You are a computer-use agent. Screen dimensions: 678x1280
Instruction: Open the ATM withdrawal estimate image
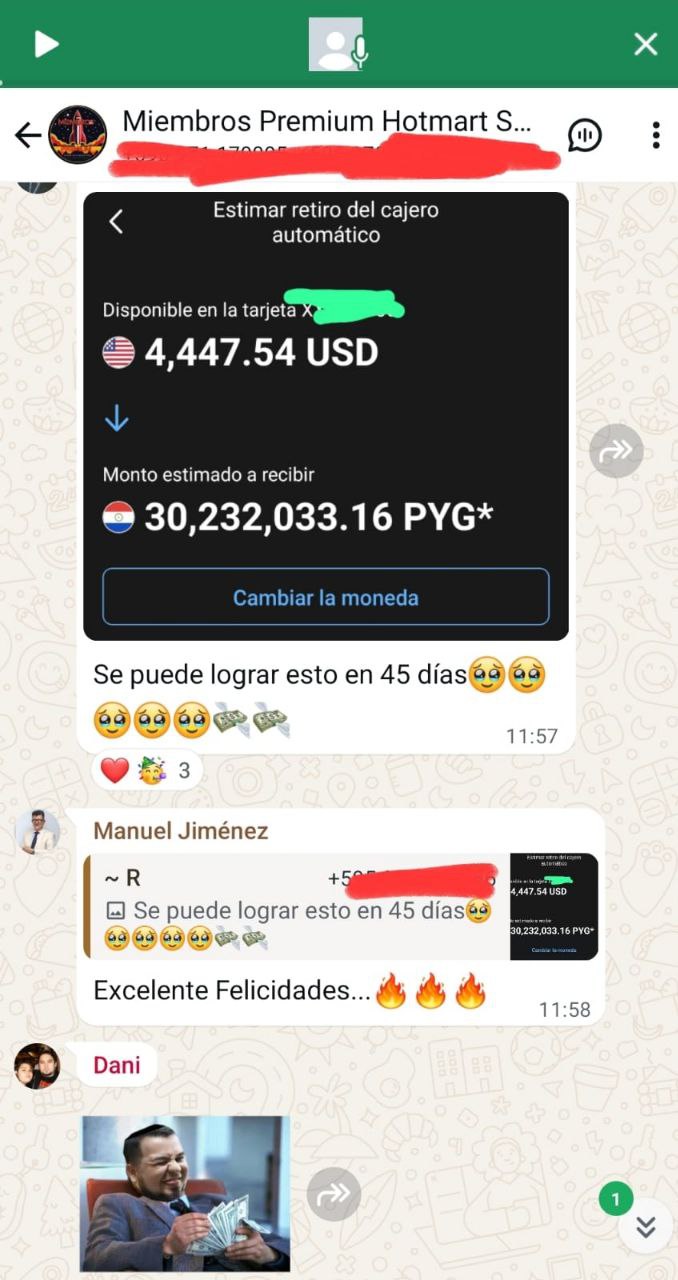[x=326, y=415]
